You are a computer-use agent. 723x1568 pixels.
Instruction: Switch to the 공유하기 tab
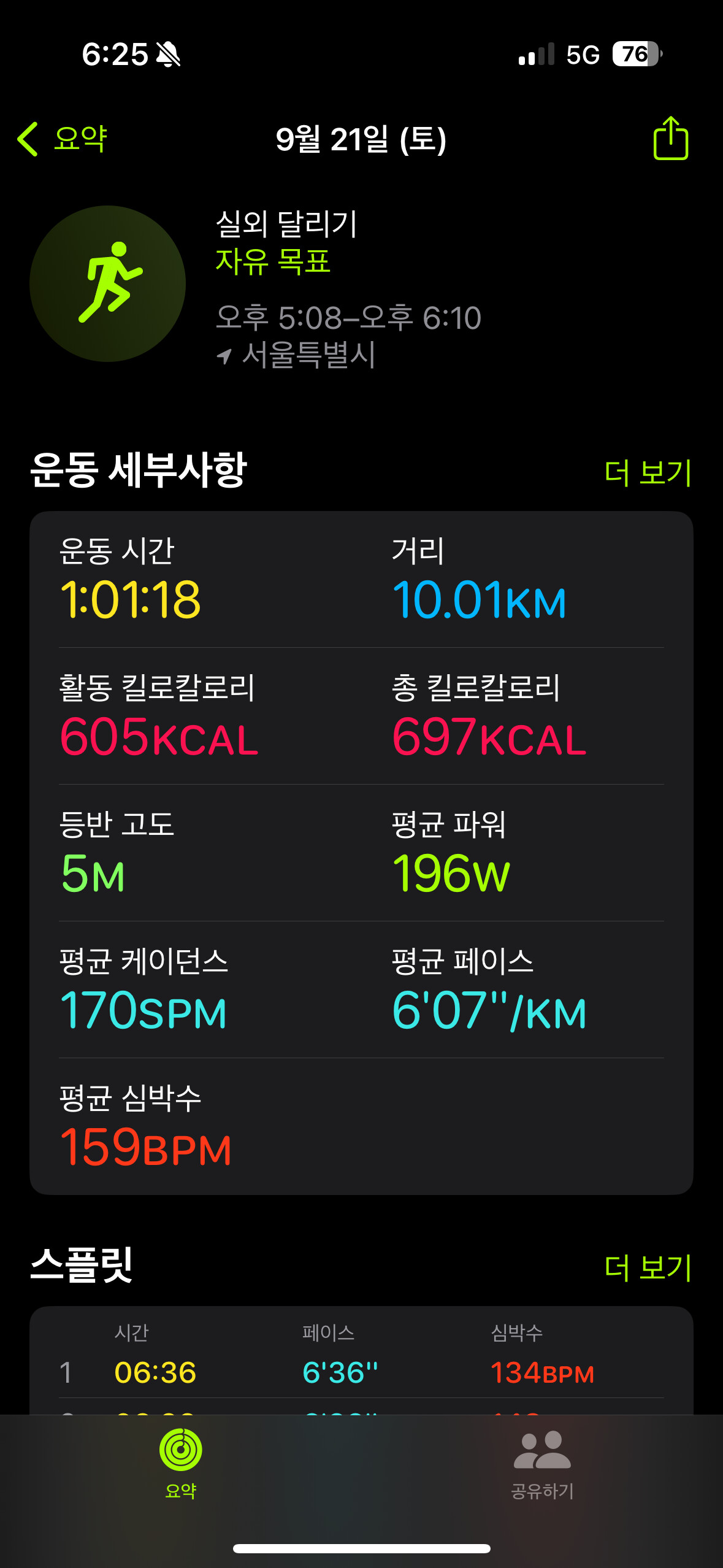tap(542, 1463)
